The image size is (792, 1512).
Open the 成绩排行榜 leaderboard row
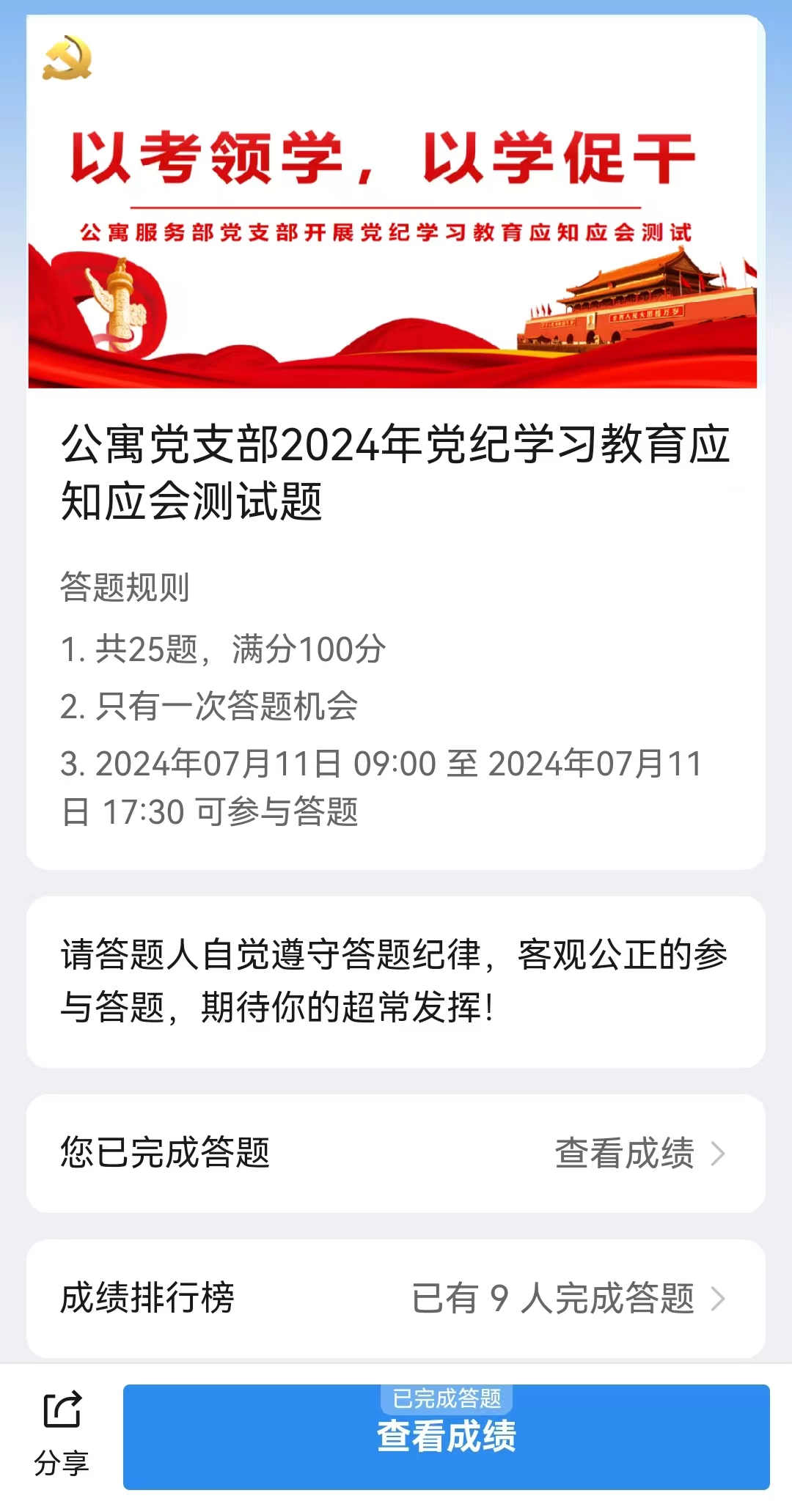396,1298
